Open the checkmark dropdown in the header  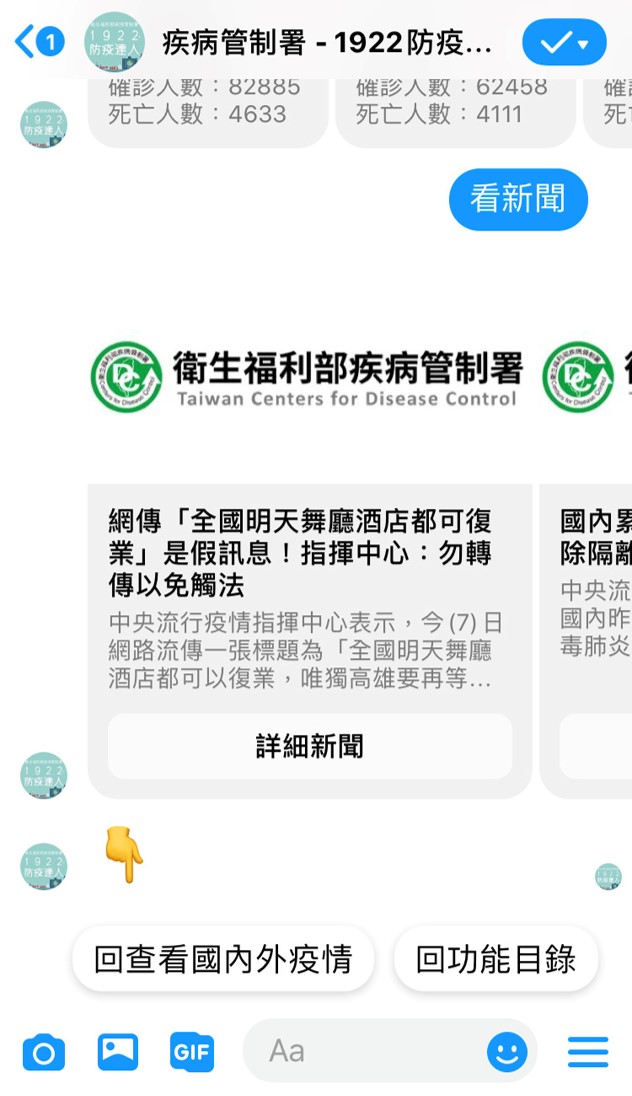(x=564, y=42)
